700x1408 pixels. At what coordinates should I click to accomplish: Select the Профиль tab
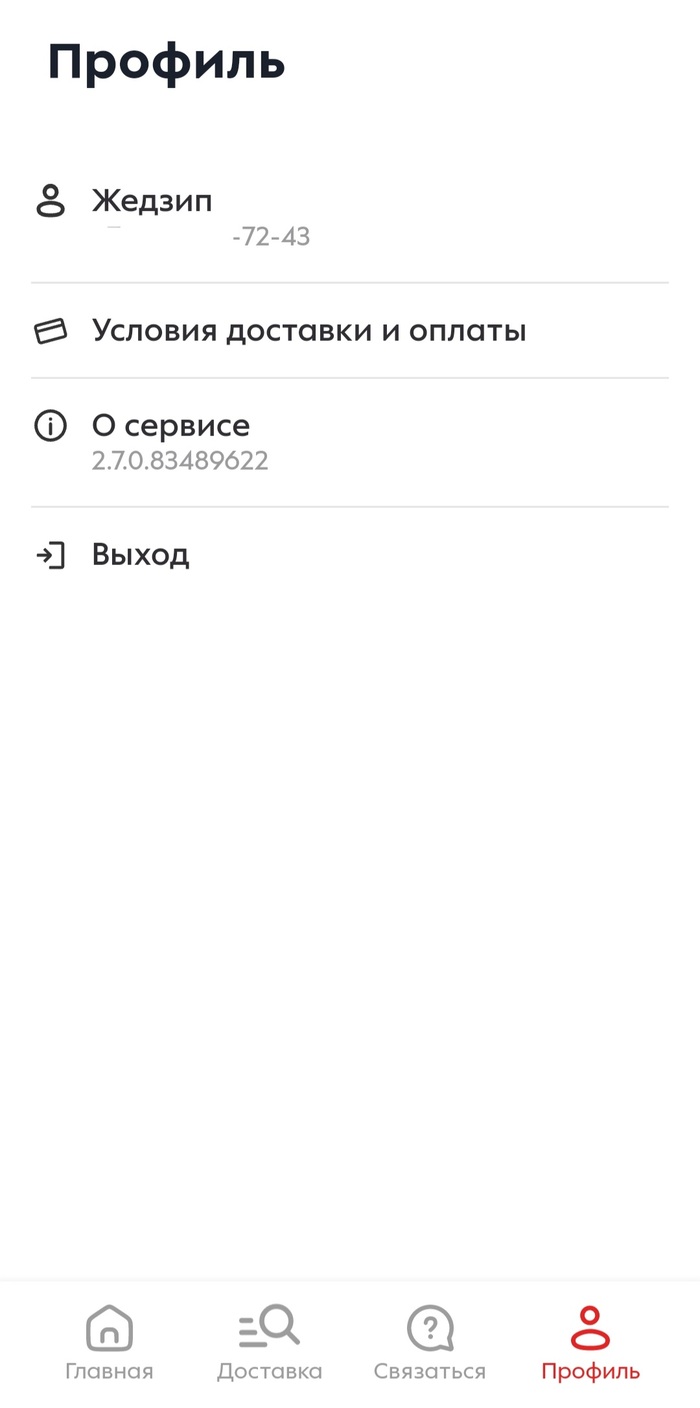[x=590, y=1343]
